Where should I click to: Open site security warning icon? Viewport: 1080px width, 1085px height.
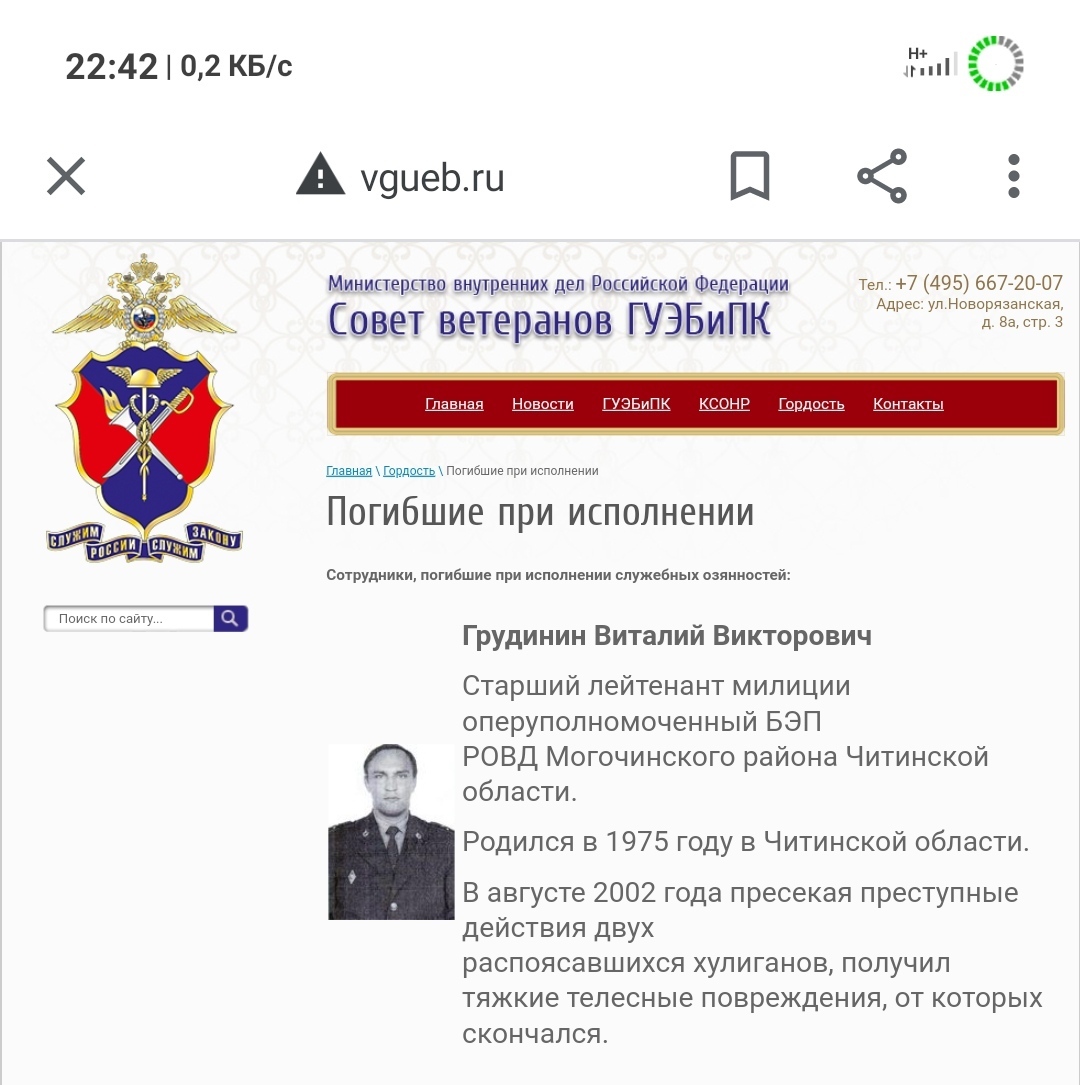[321, 176]
